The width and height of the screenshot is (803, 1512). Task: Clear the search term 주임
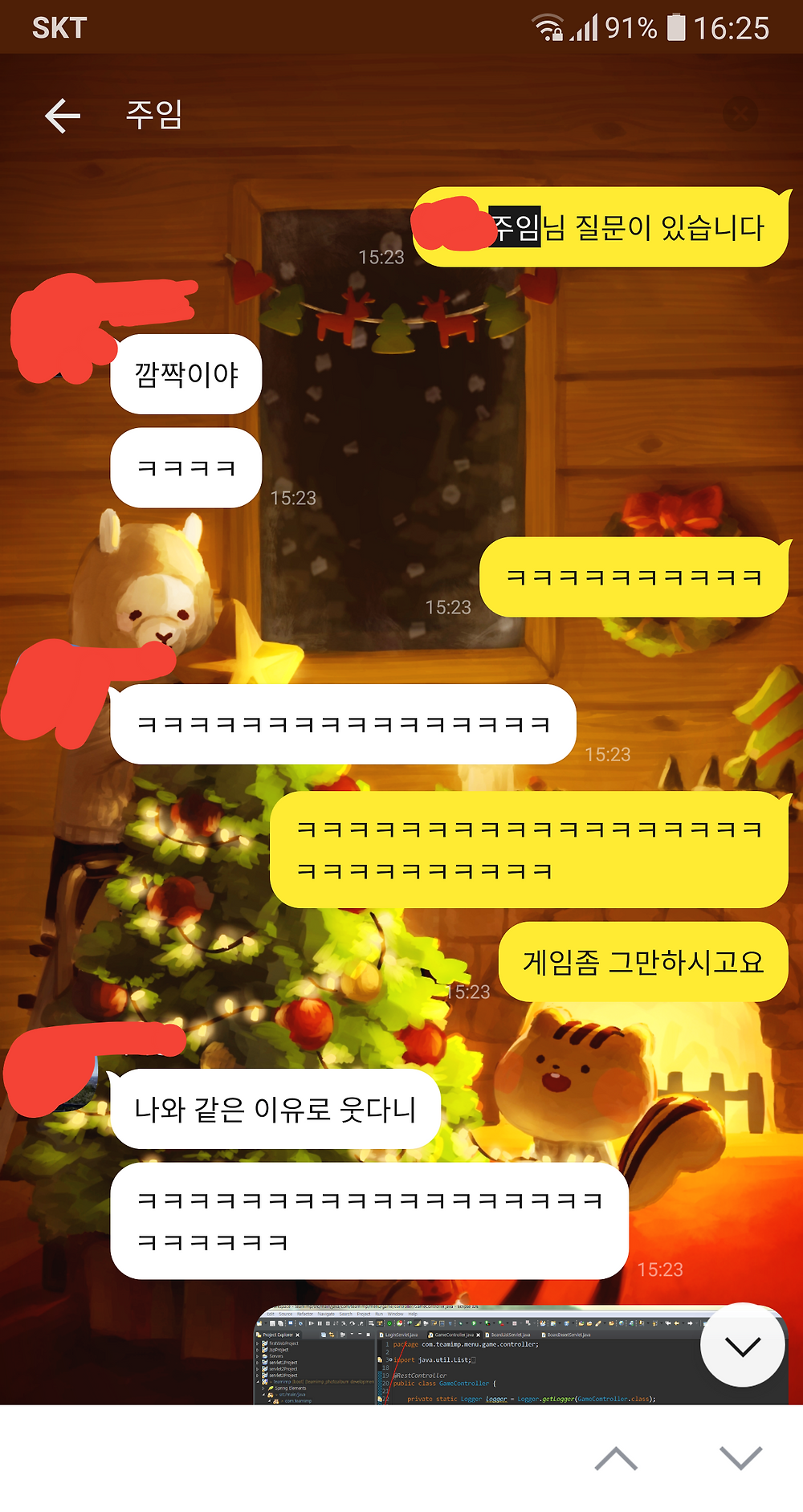click(740, 114)
